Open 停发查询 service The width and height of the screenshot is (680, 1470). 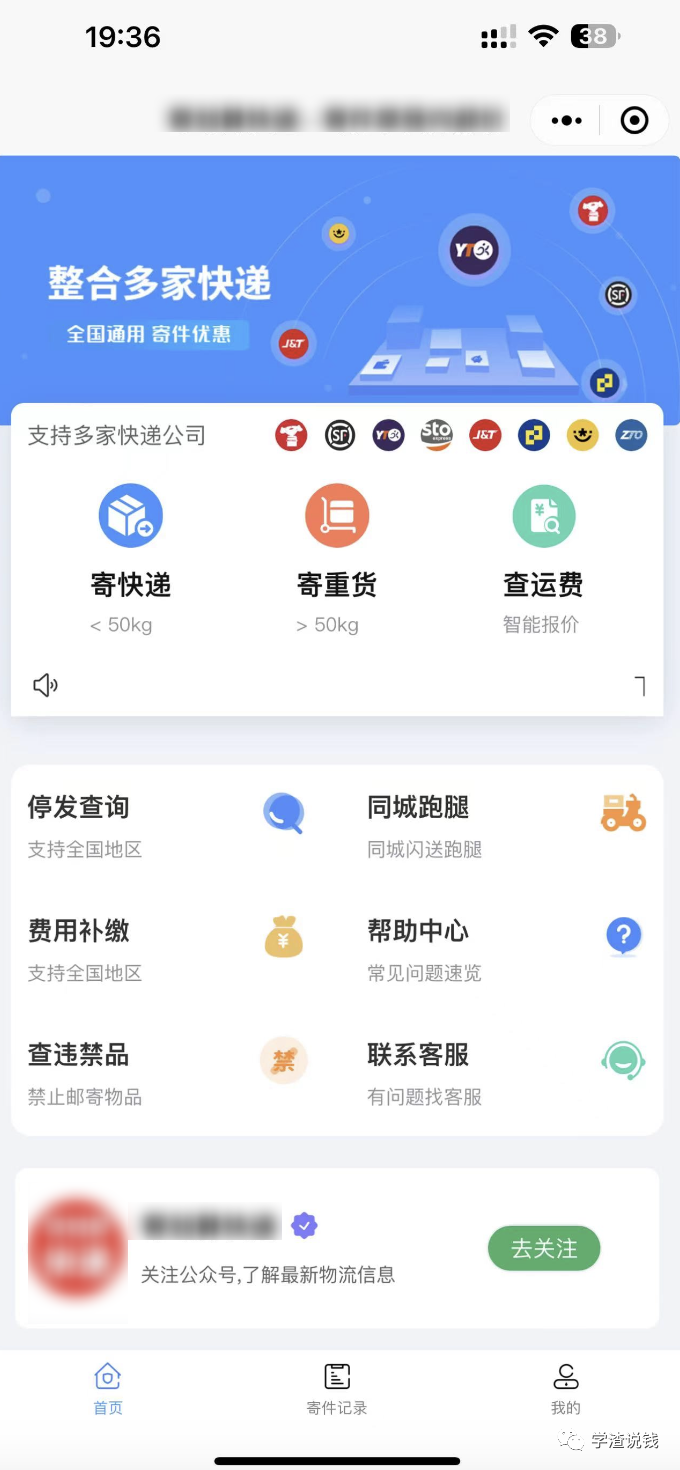pyautogui.click(x=165, y=826)
